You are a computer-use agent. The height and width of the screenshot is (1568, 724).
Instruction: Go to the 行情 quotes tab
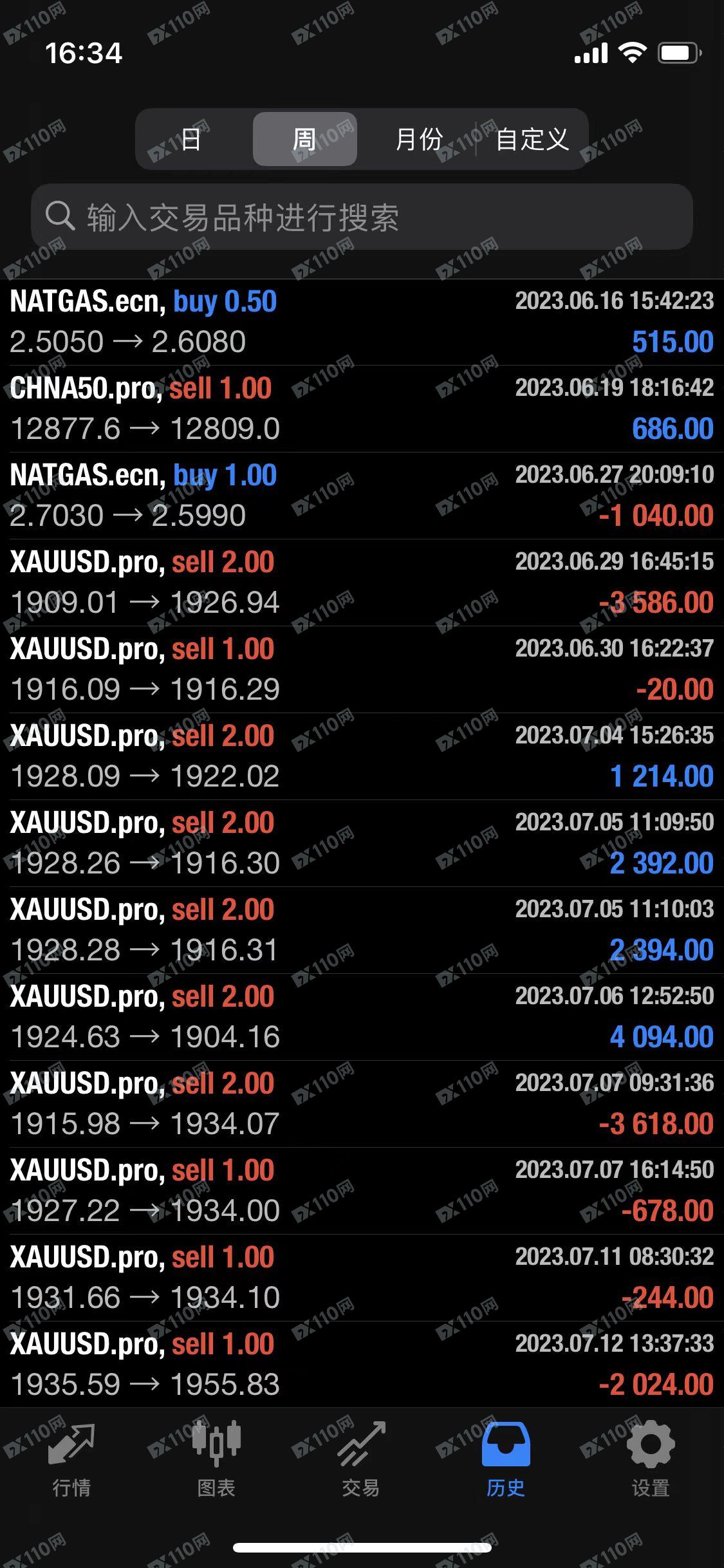click(x=71, y=1460)
